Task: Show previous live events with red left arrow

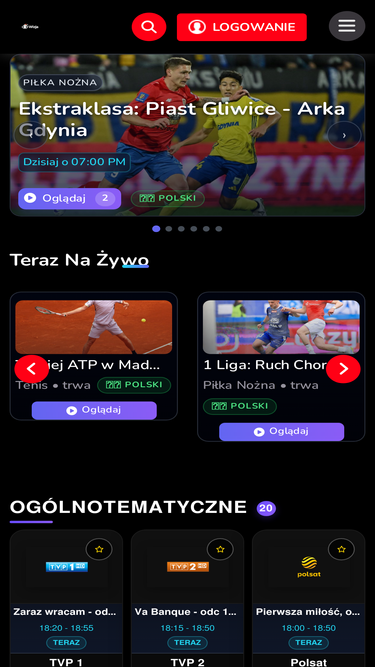Action: (x=32, y=369)
